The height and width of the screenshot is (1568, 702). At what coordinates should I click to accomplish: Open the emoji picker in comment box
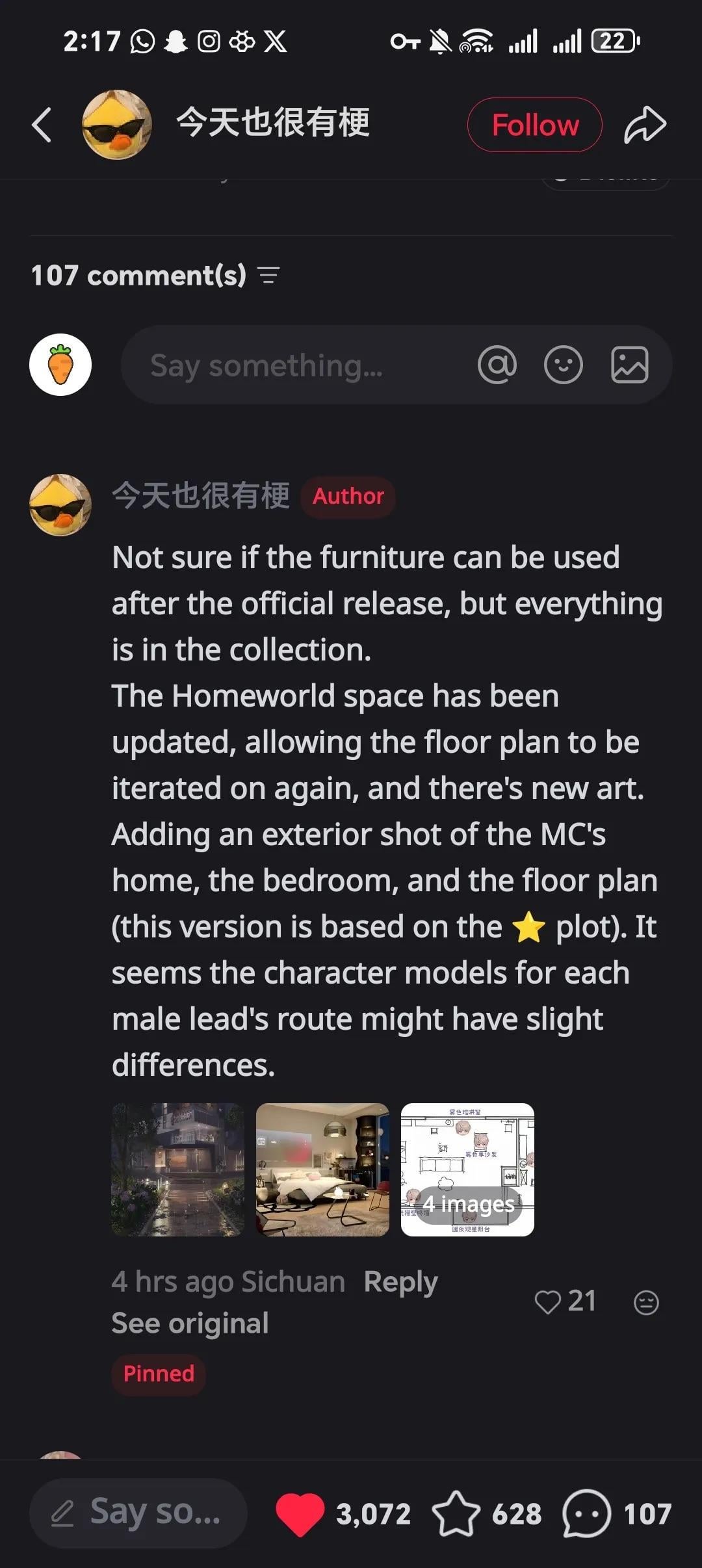point(563,365)
